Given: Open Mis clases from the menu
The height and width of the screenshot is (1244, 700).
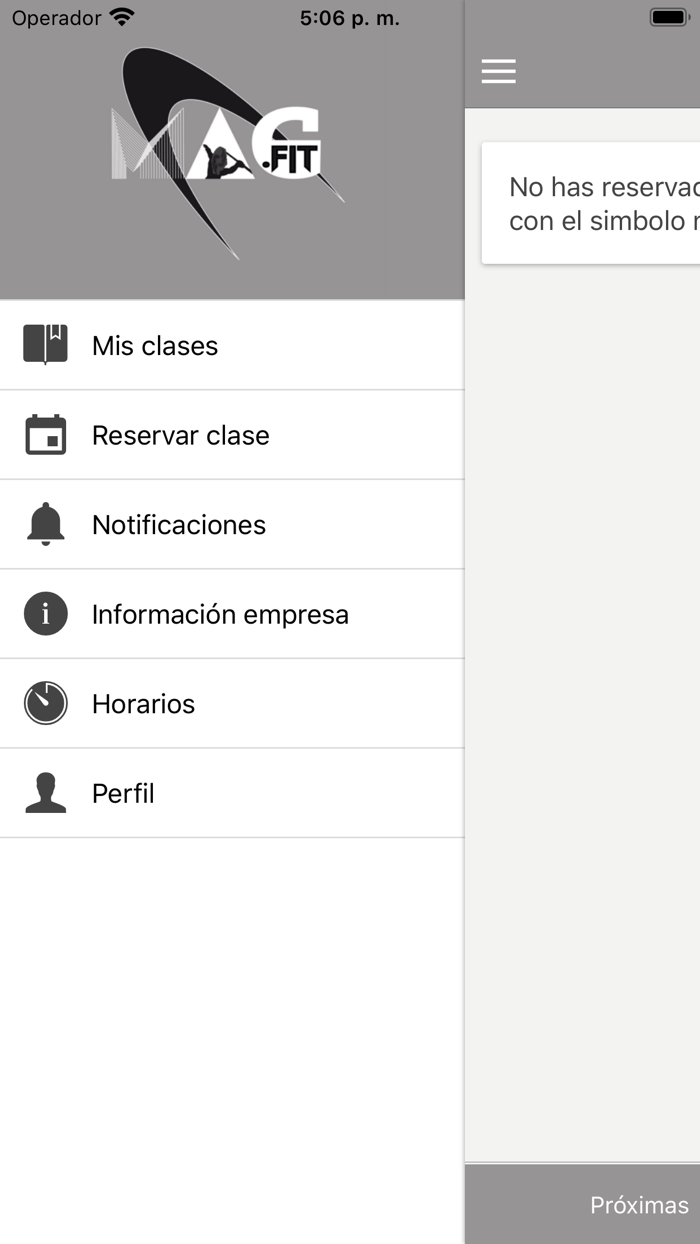Looking at the screenshot, I should coord(232,345).
